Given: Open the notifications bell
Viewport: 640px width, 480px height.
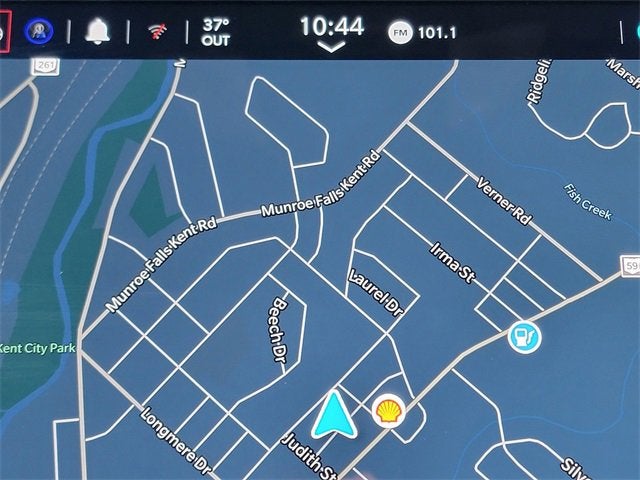Looking at the screenshot, I should (x=97, y=31).
